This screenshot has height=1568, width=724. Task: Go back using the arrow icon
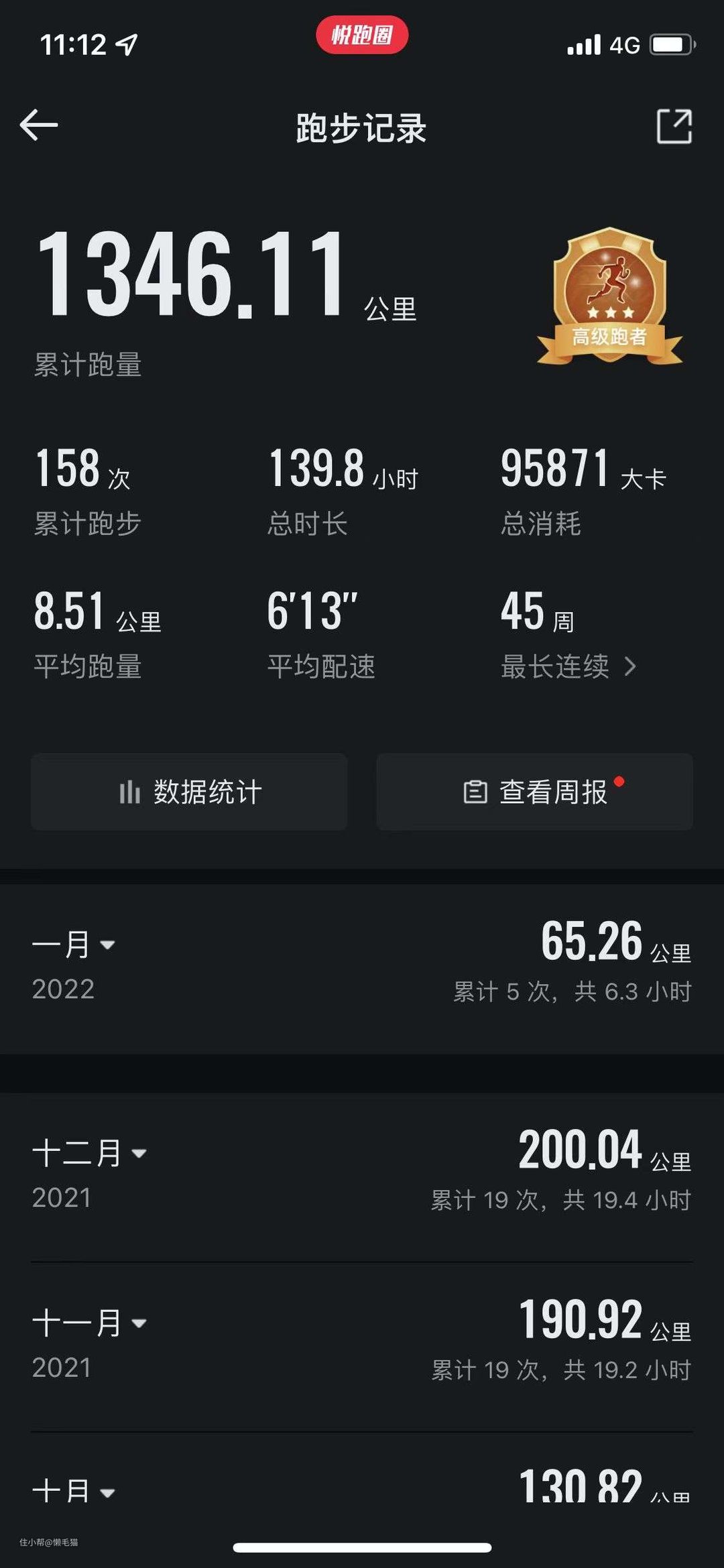(39, 125)
